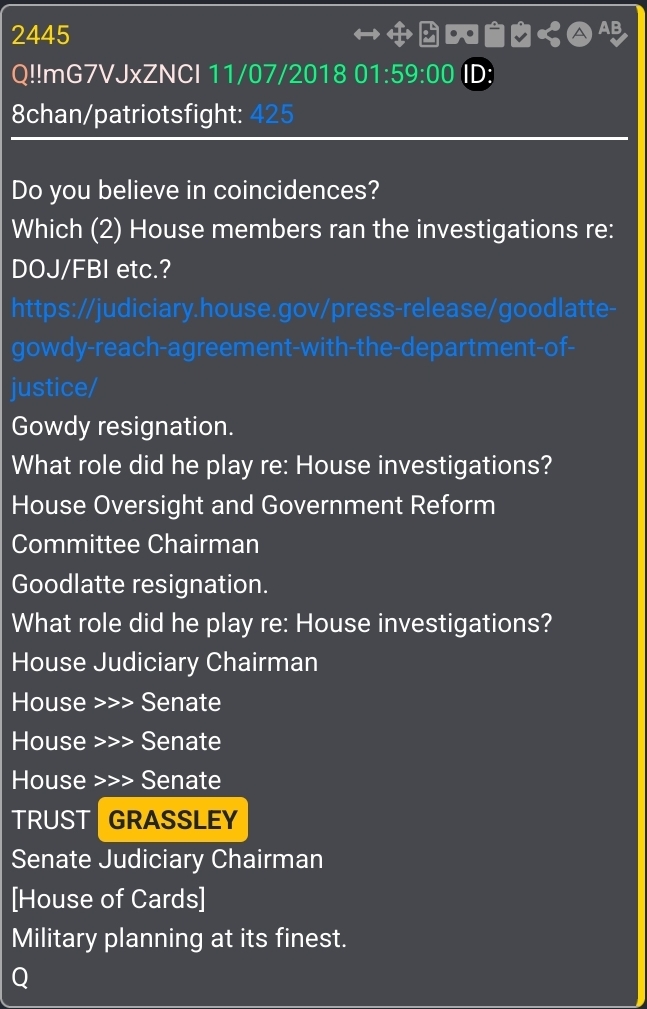Tap post number 2445
Viewport: 647px width, 1009px height.
pyautogui.click(x=41, y=35)
